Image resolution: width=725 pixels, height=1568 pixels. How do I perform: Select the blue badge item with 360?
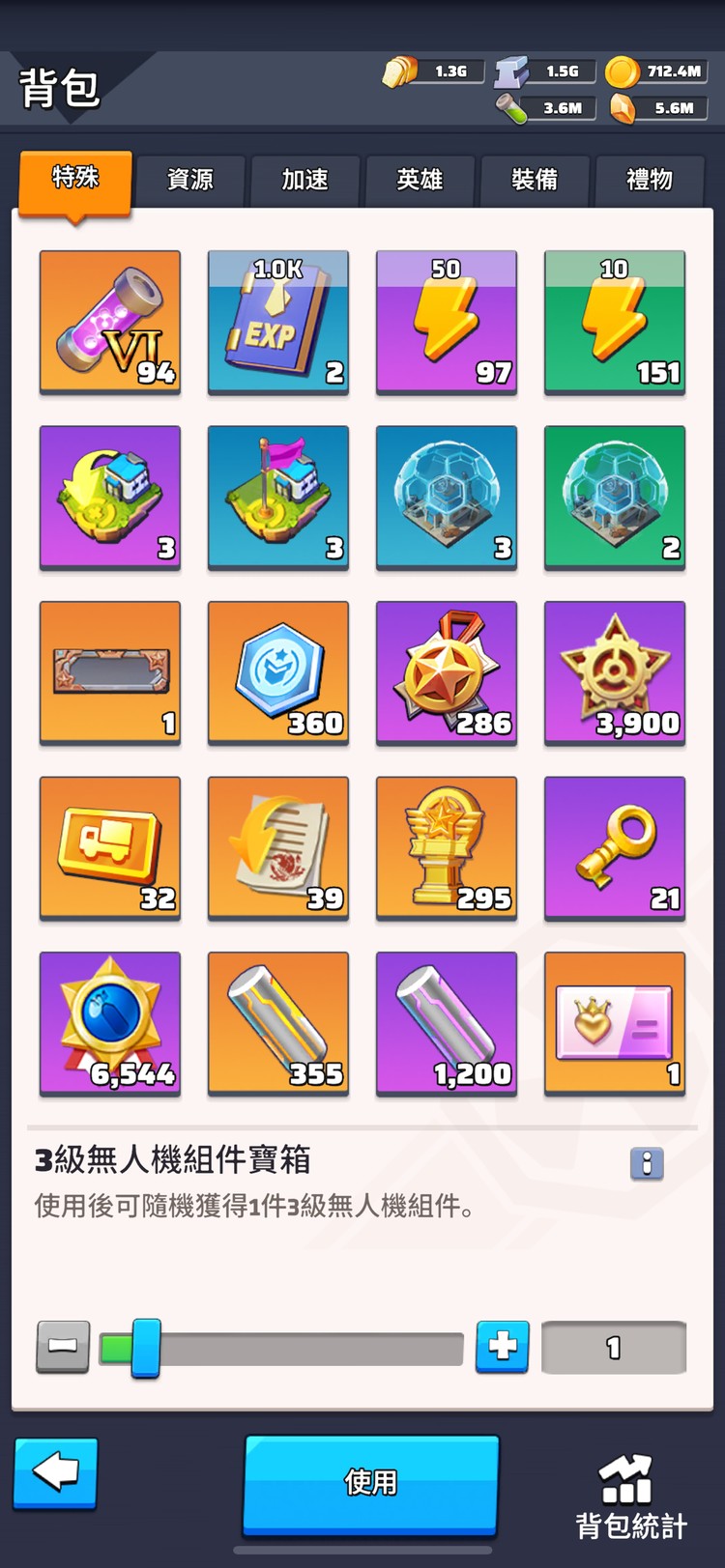[x=278, y=672]
